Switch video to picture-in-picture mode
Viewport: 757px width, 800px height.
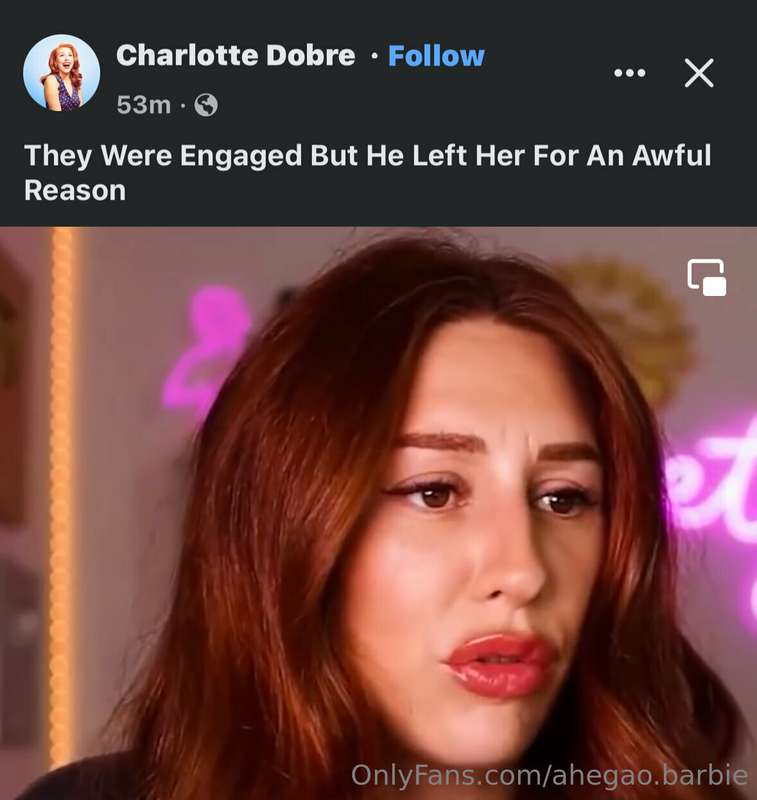pyautogui.click(x=706, y=277)
